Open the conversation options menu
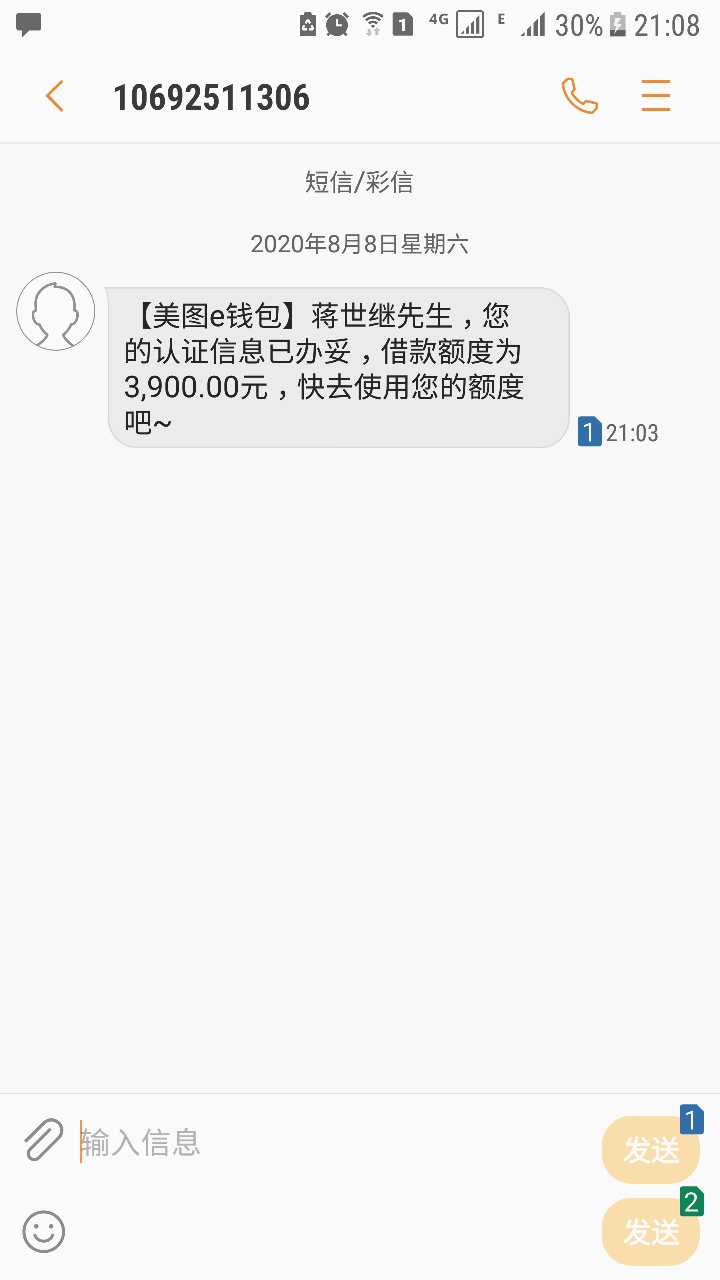Image resolution: width=720 pixels, height=1280 pixels. tap(656, 96)
